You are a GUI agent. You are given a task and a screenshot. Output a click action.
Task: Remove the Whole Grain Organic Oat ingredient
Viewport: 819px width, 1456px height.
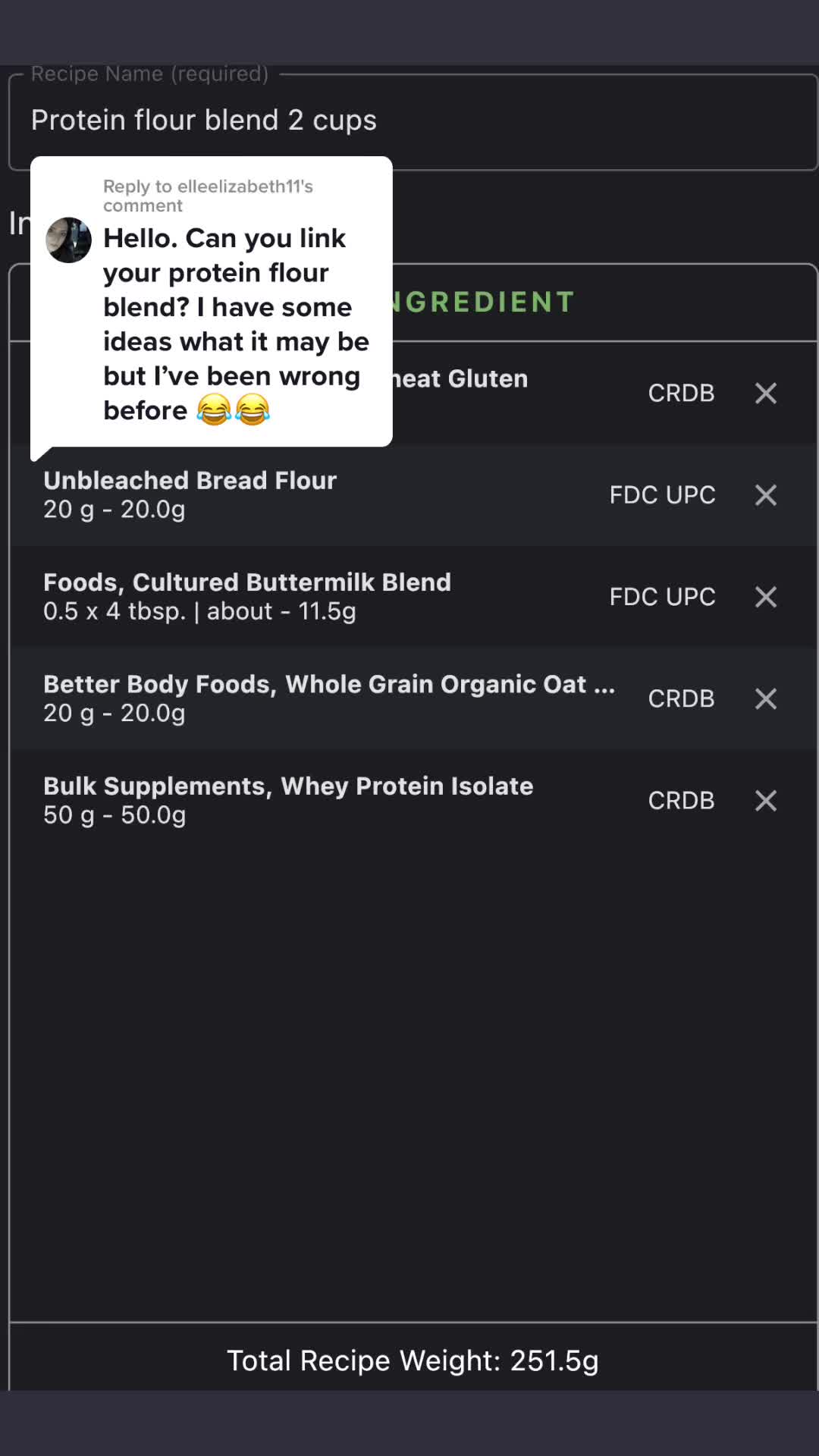[766, 698]
